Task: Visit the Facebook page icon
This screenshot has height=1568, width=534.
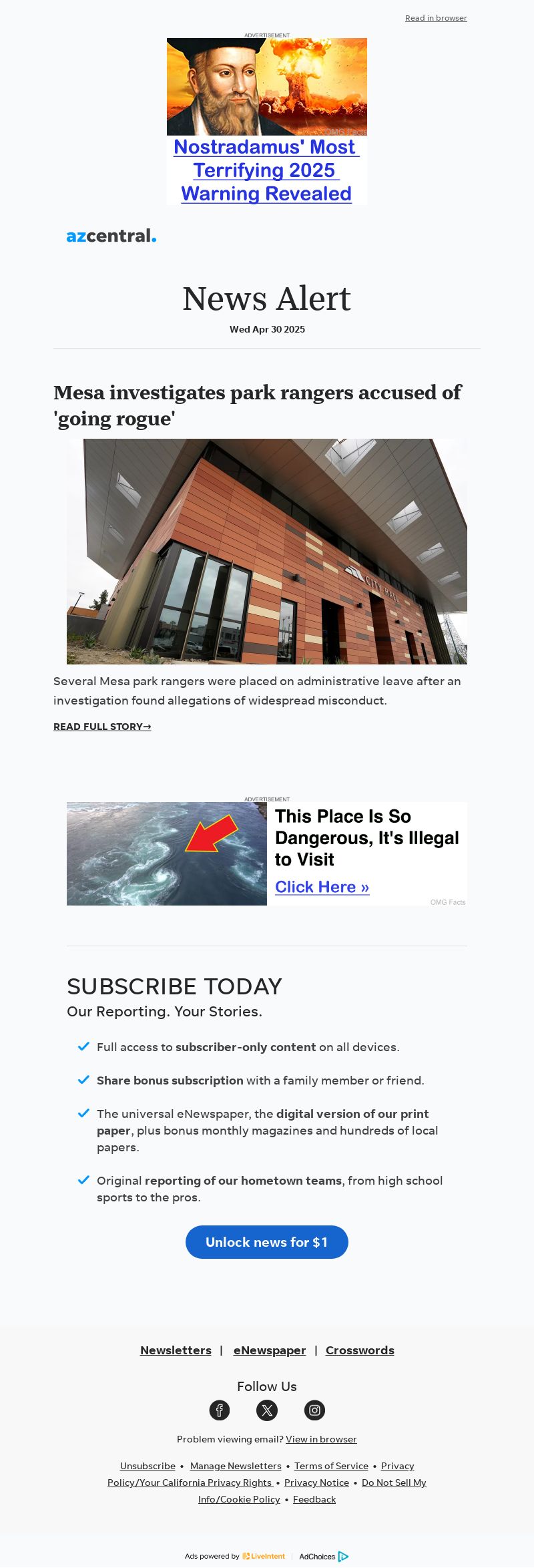Action: pyautogui.click(x=220, y=1410)
